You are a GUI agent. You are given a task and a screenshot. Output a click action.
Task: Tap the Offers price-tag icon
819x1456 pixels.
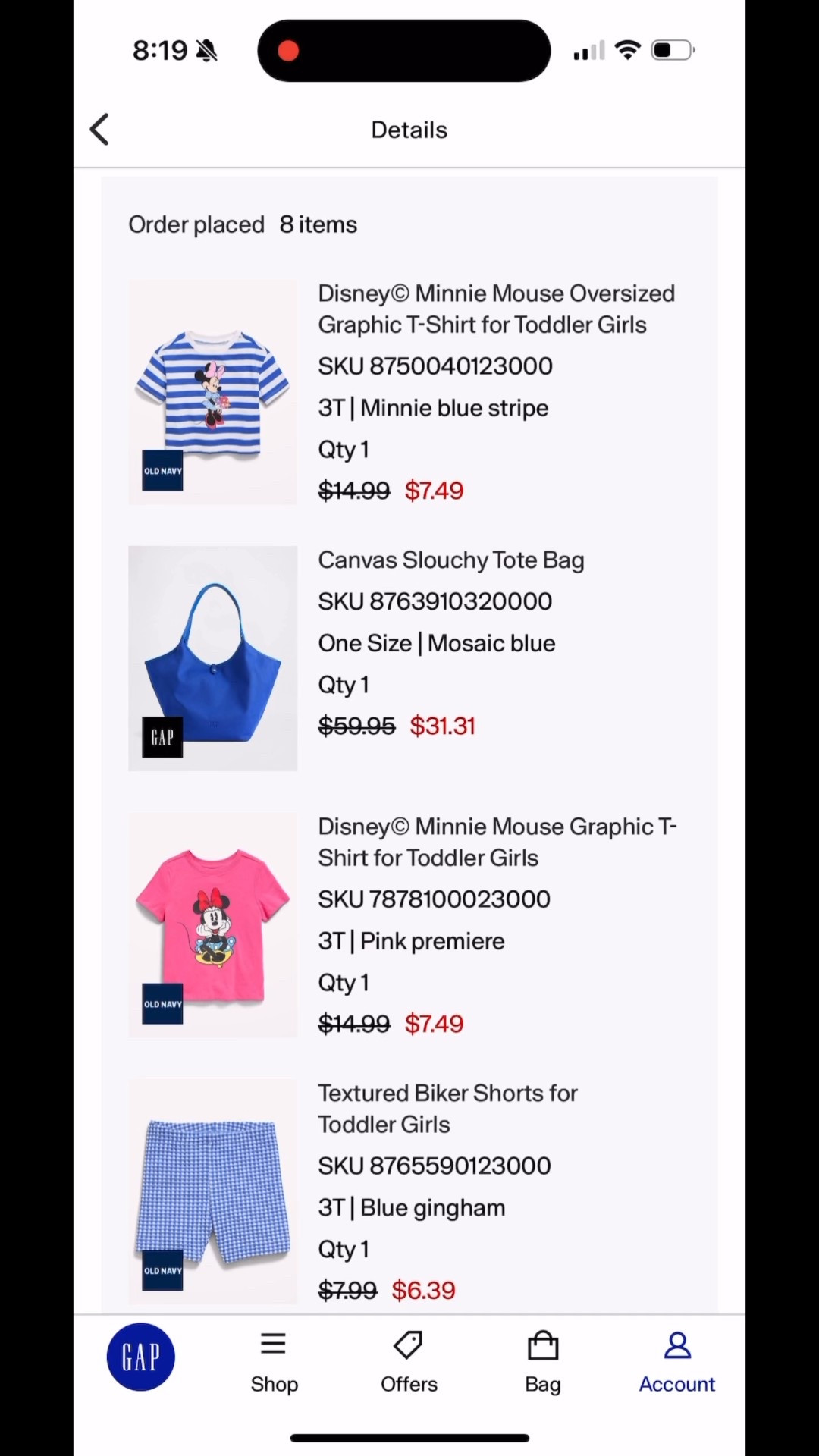point(408,1344)
